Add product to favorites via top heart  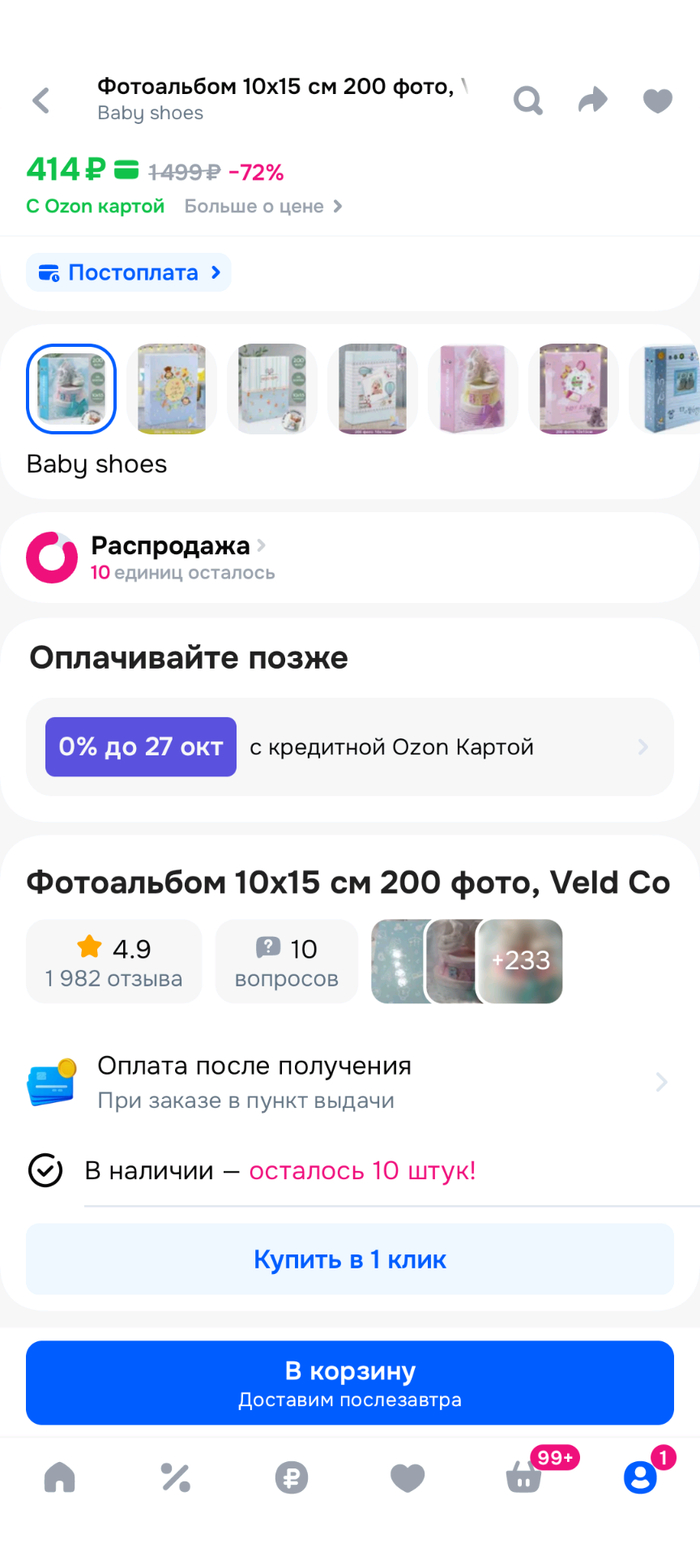pyautogui.click(x=657, y=101)
